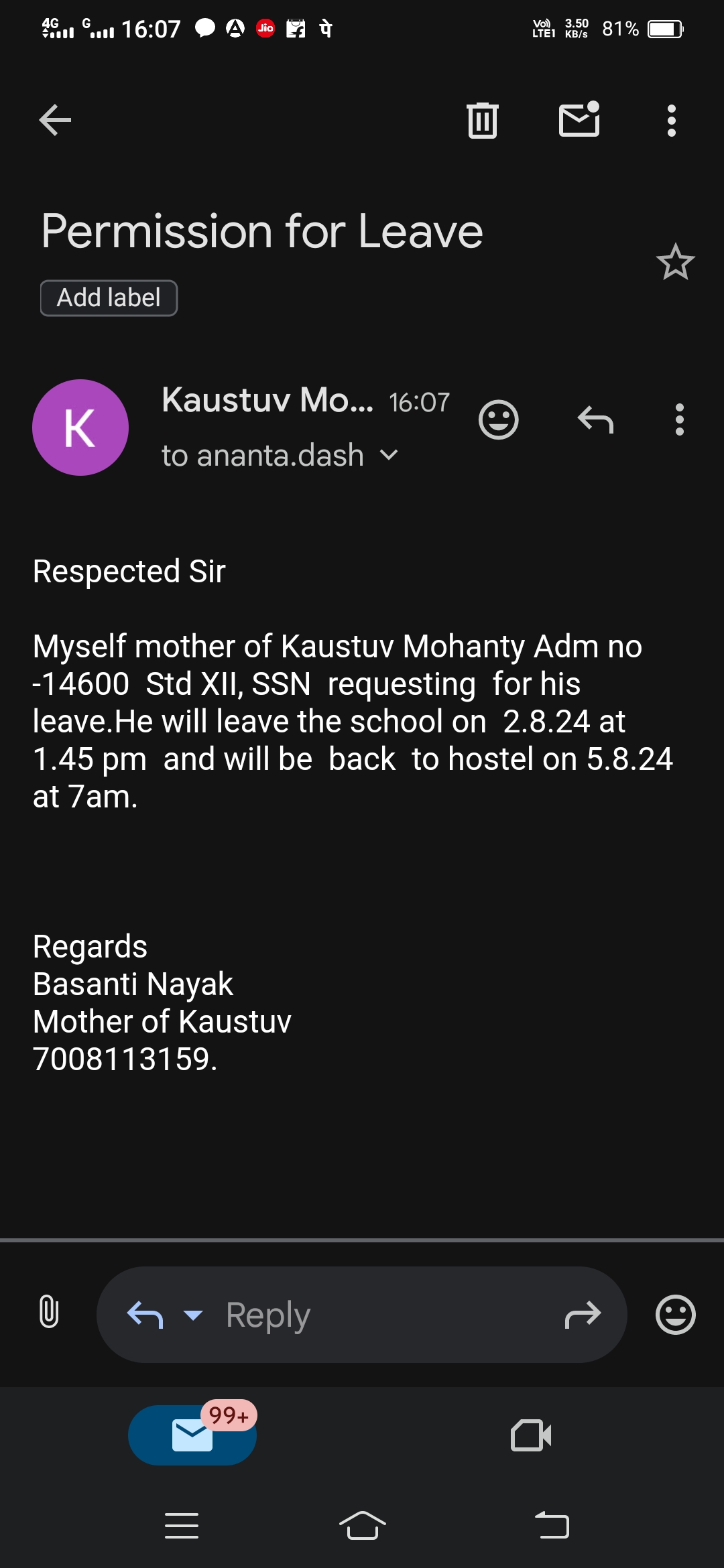Open the emoji picker beside Reply box
724x1568 pixels.
point(675,1315)
